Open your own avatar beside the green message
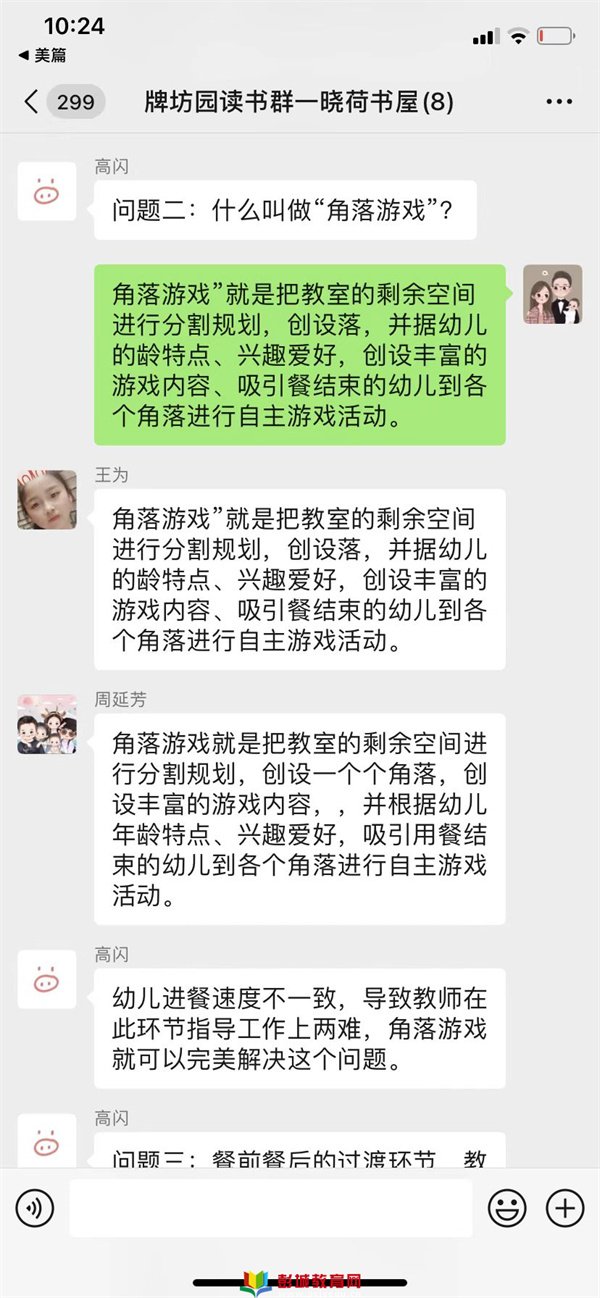 553,294
